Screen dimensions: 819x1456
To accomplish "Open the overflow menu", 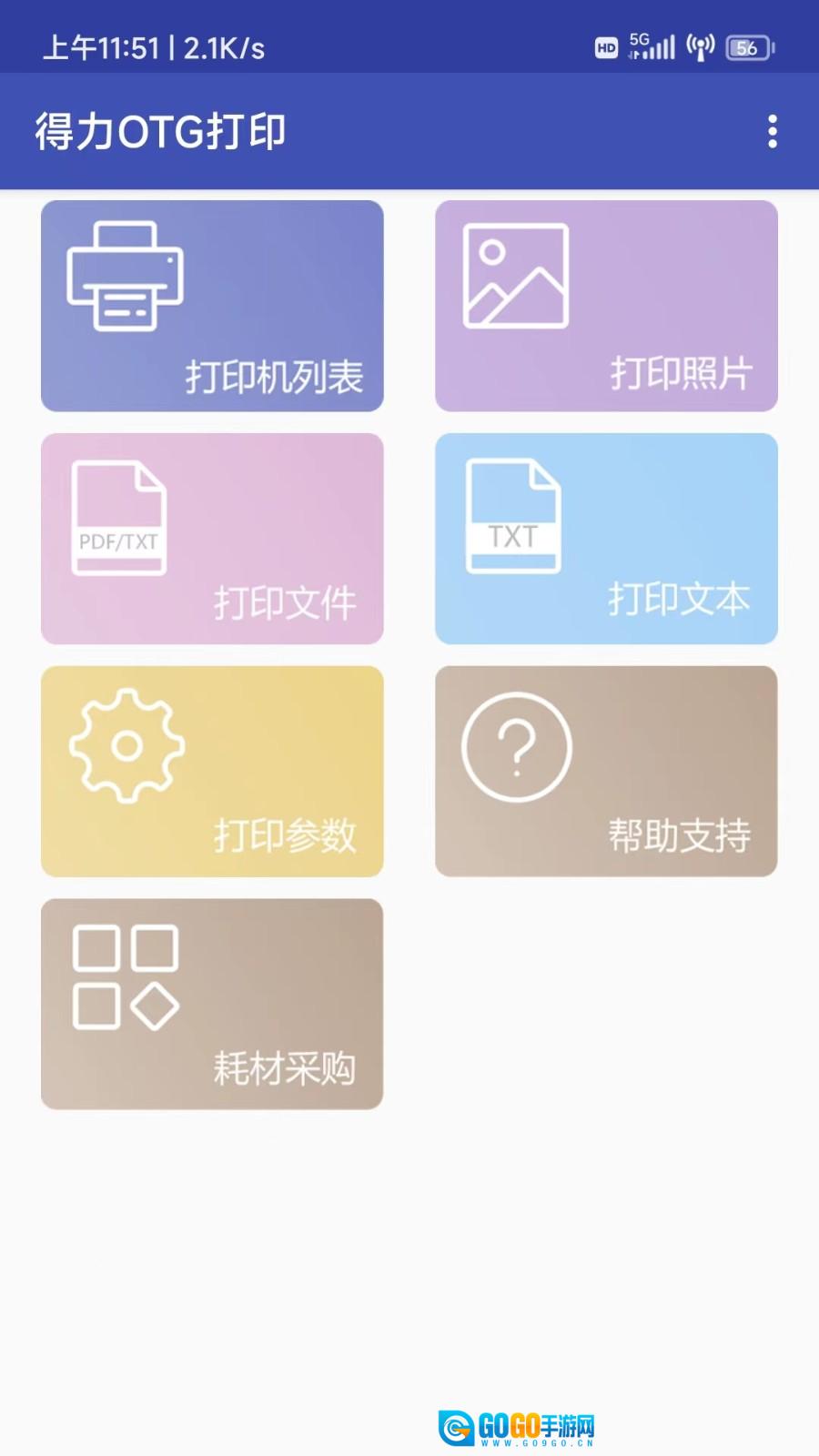I will [773, 132].
